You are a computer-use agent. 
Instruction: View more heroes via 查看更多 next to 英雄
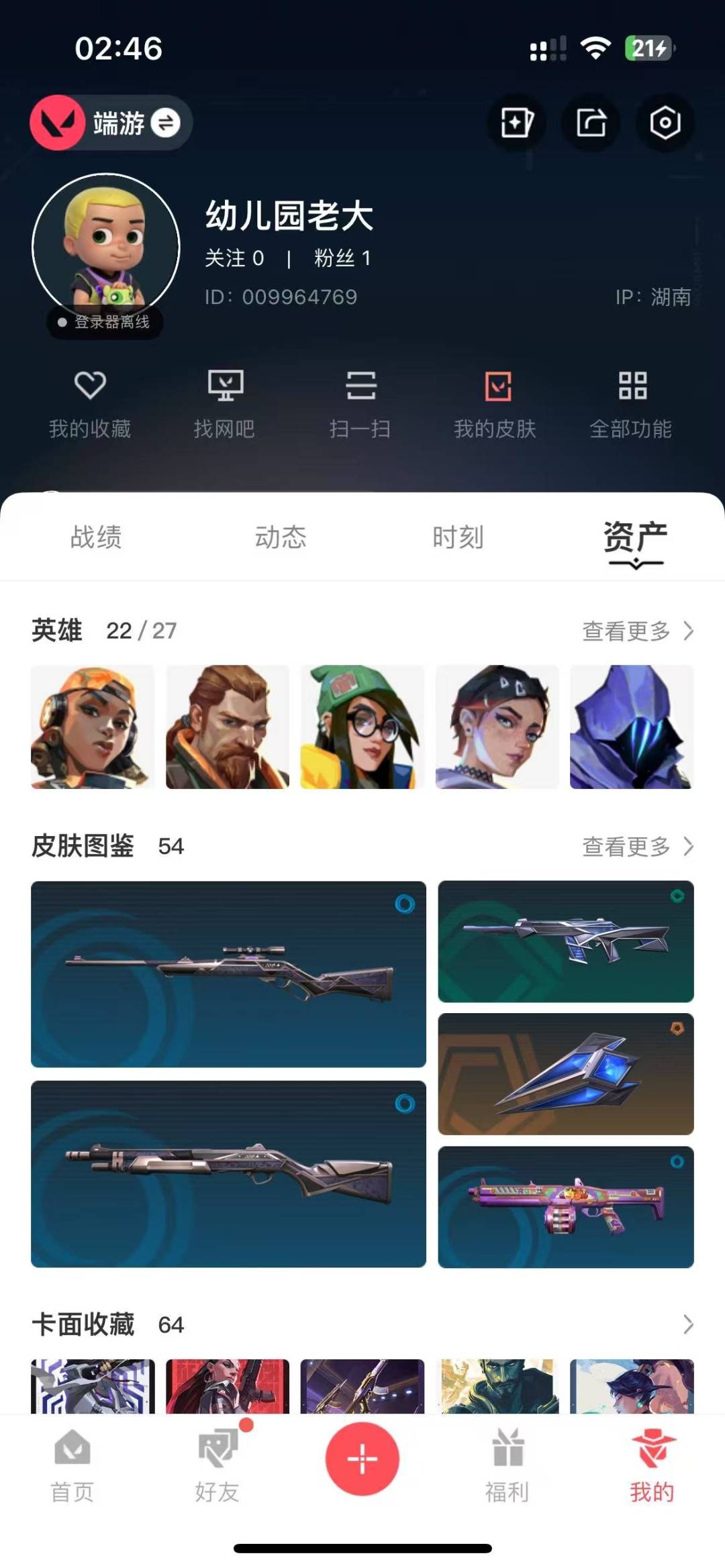[x=638, y=631]
